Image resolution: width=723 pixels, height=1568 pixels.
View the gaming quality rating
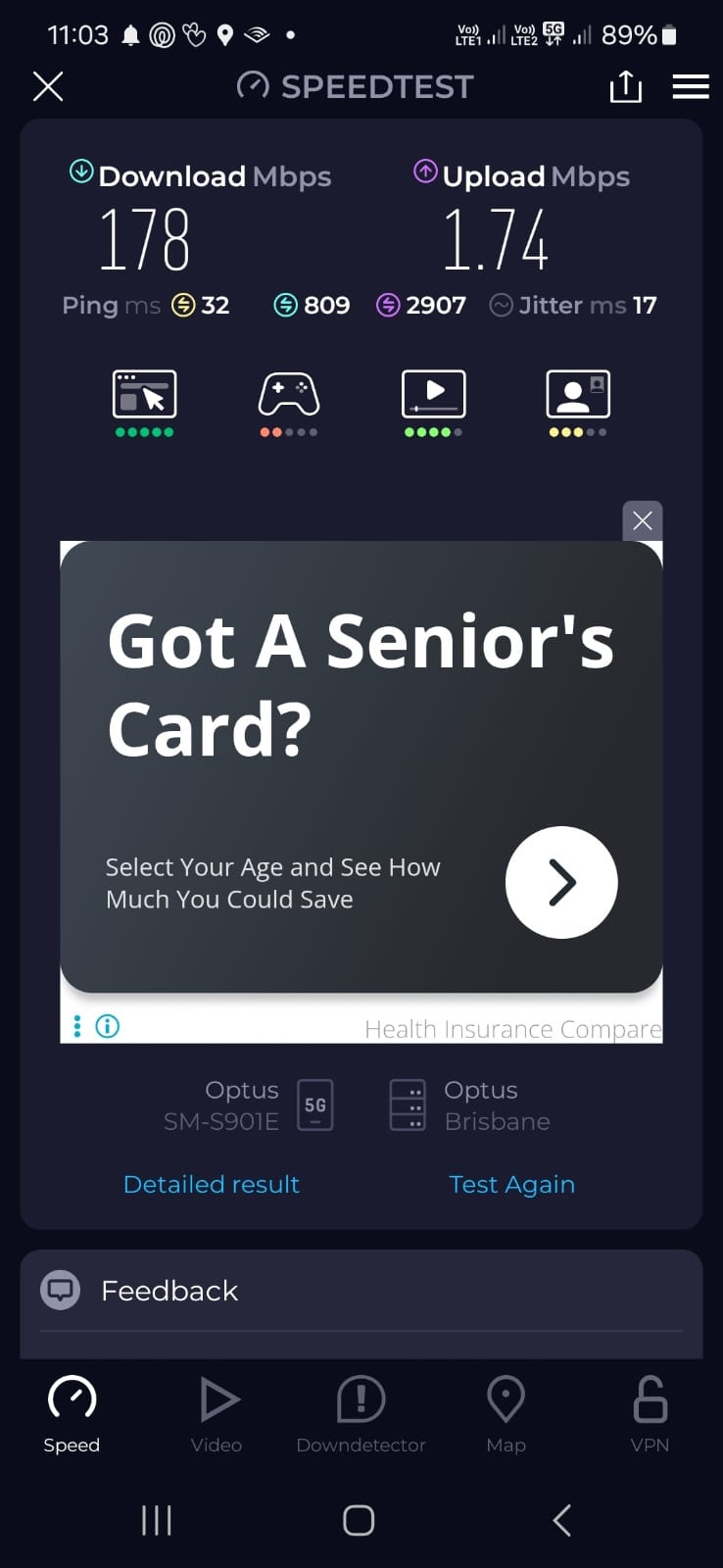tap(289, 403)
